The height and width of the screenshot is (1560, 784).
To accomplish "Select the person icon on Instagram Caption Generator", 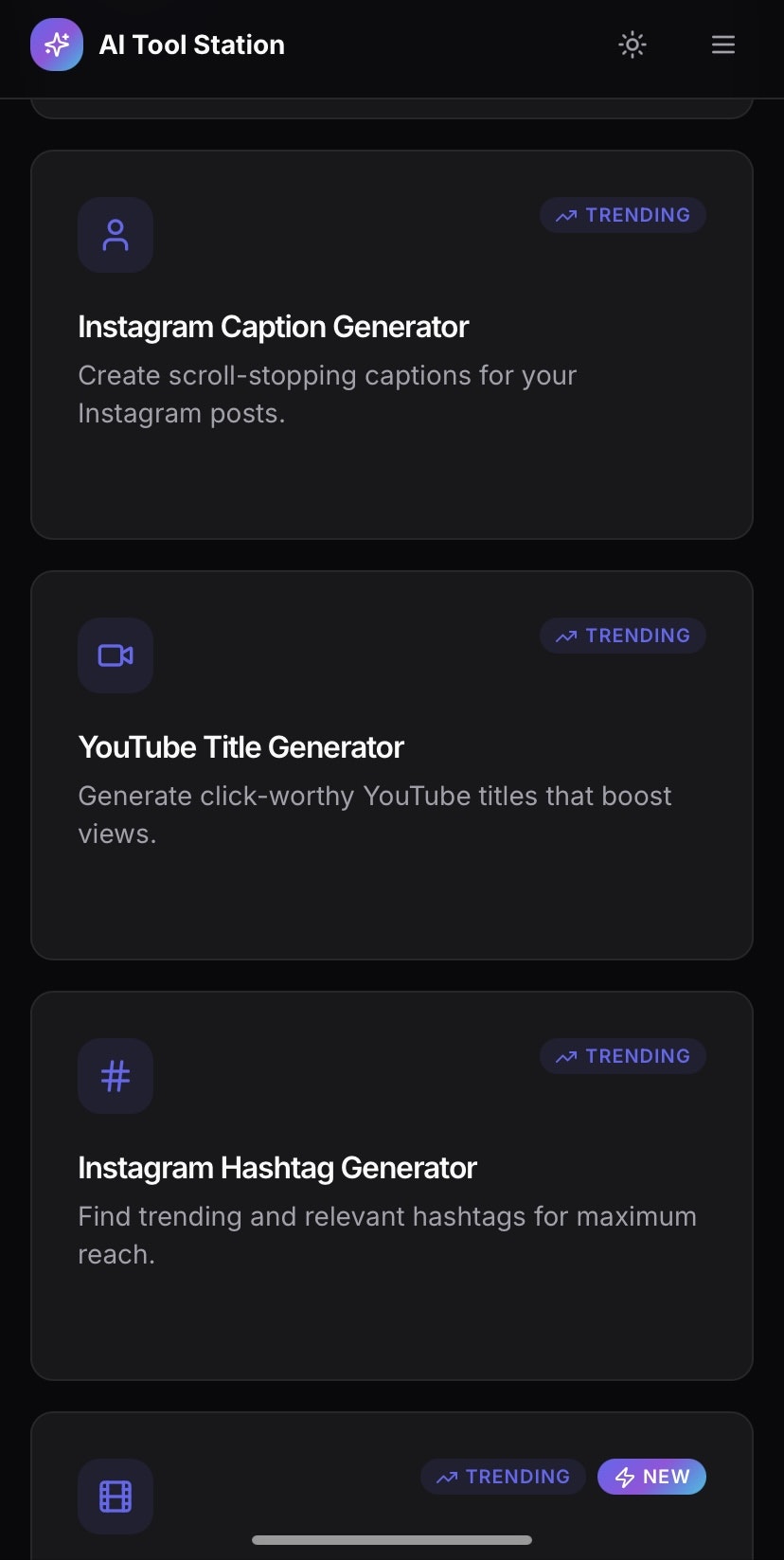I will click(115, 235).
